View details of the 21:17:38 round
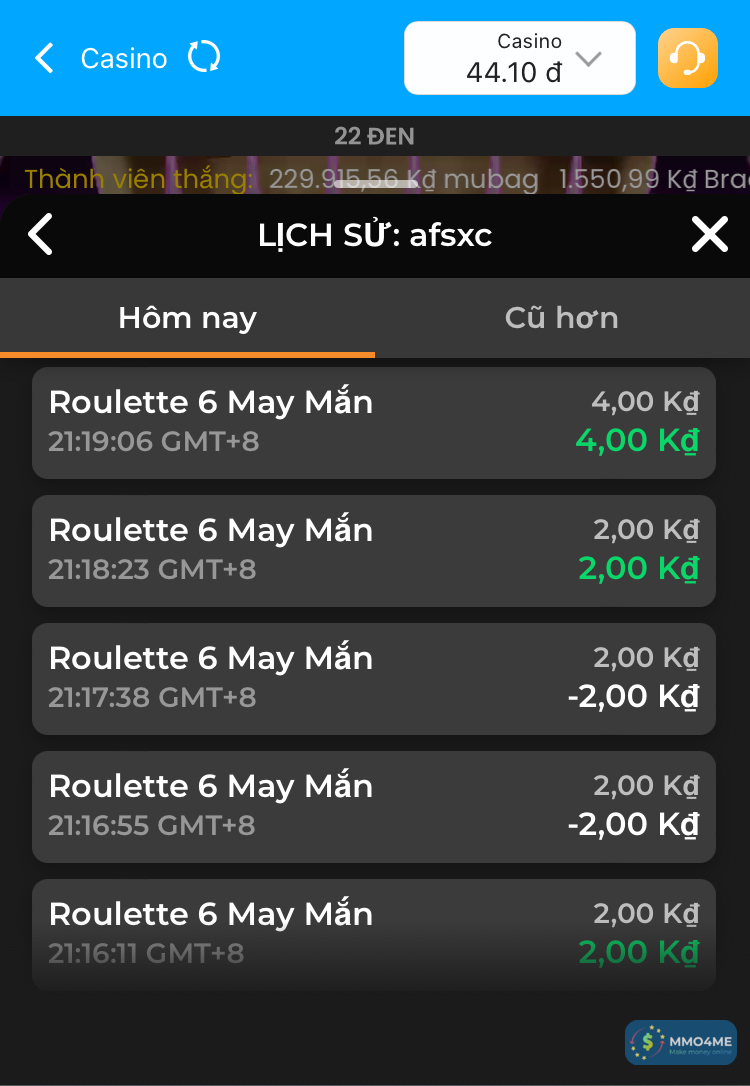Viewport: 750px width, 1086px height. (374, 678)
